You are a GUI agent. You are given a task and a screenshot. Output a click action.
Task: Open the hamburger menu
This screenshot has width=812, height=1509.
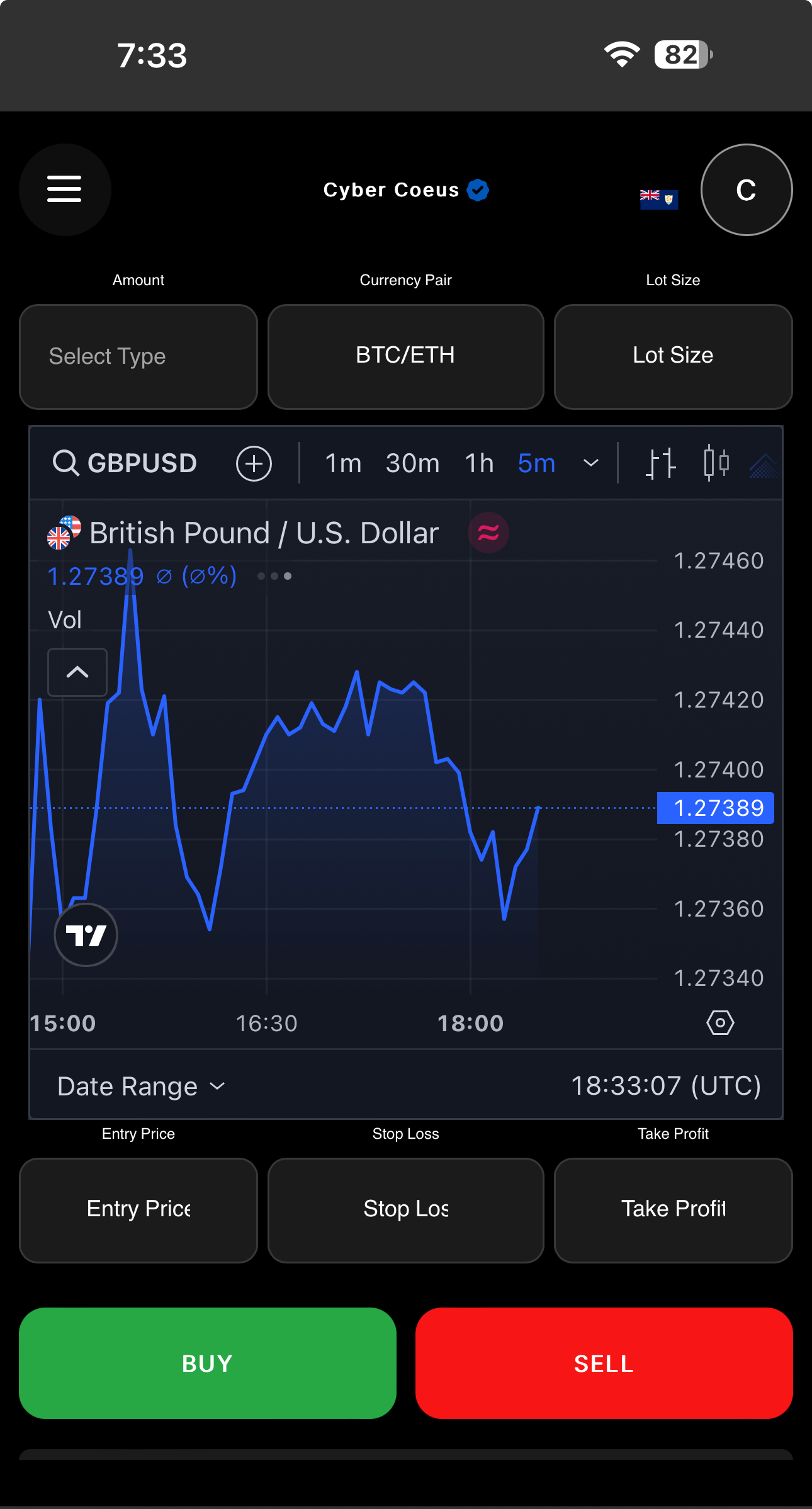click(65, 189)
